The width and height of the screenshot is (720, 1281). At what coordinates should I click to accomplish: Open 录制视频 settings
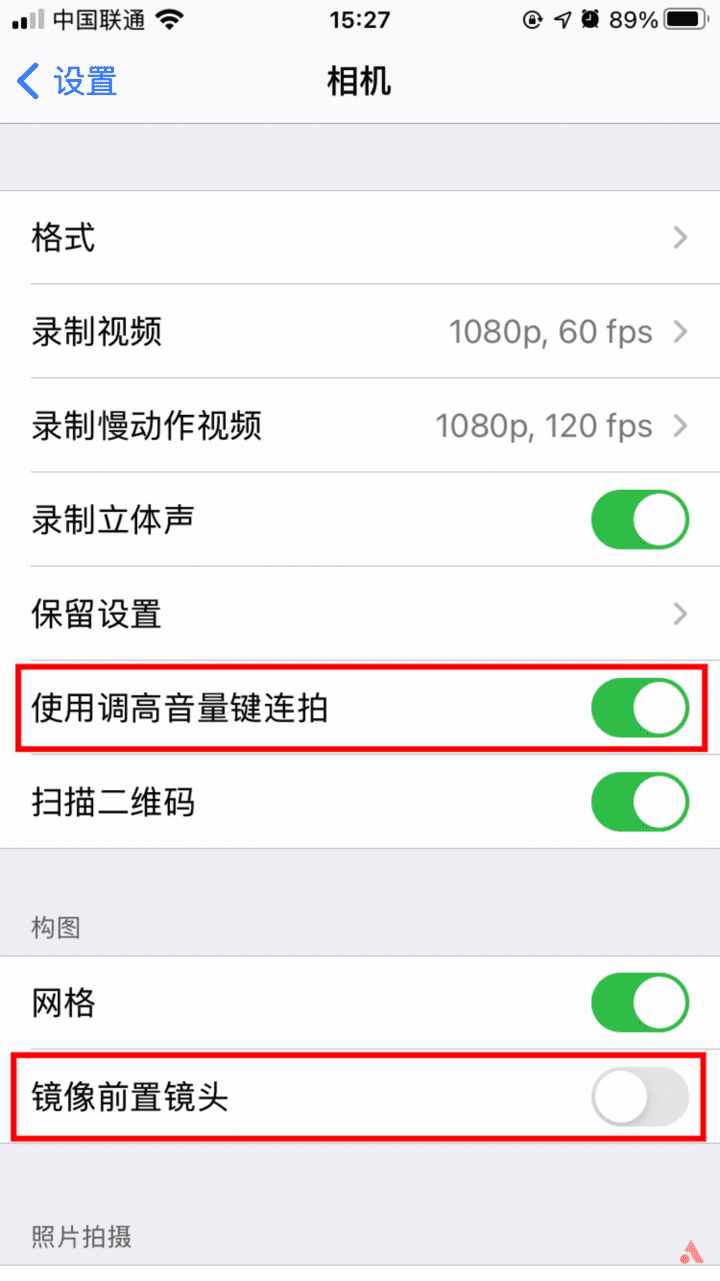click(360, 332)
